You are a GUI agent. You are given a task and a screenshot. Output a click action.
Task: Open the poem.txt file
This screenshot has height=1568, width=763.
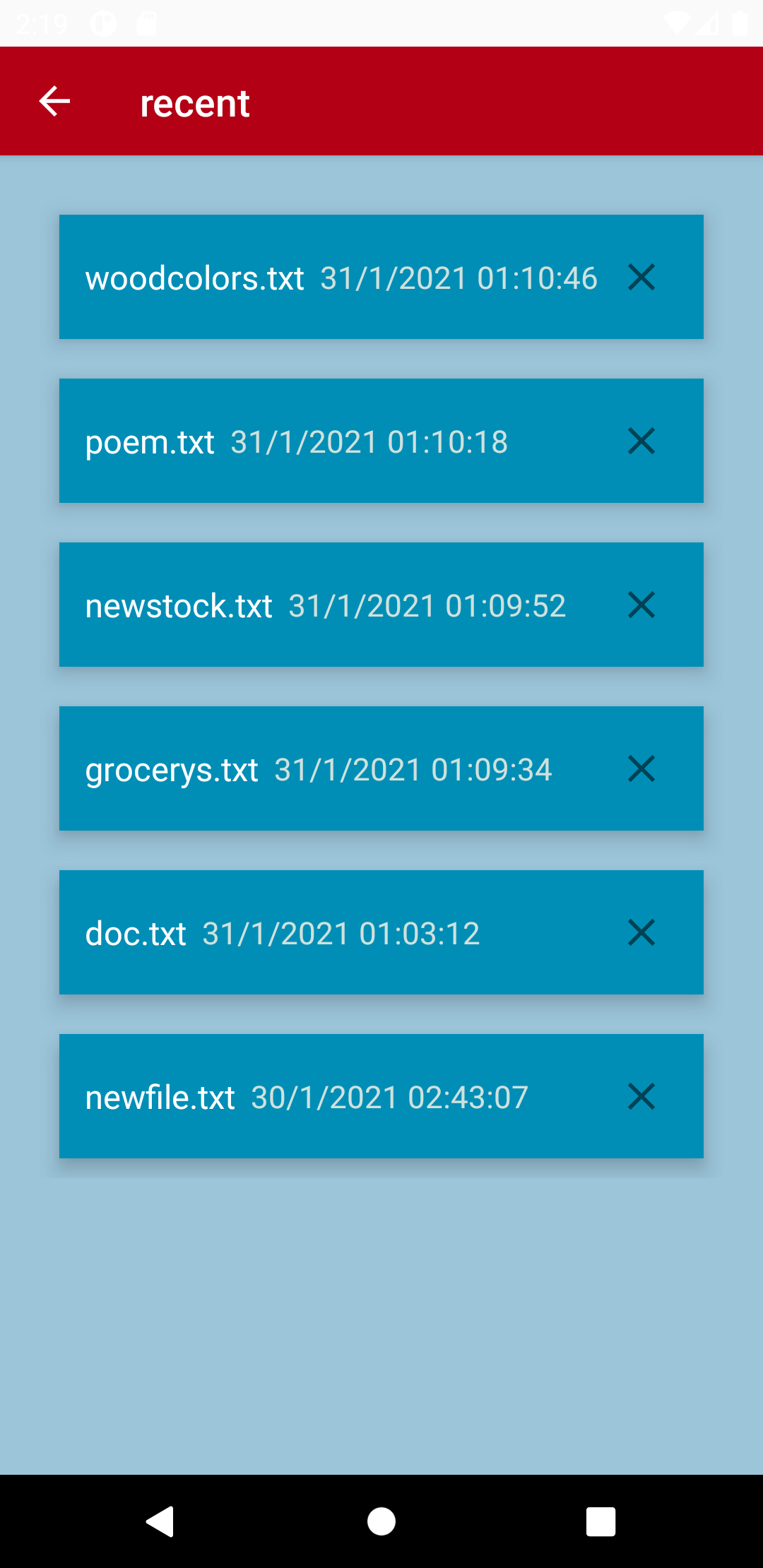[150, 441]
